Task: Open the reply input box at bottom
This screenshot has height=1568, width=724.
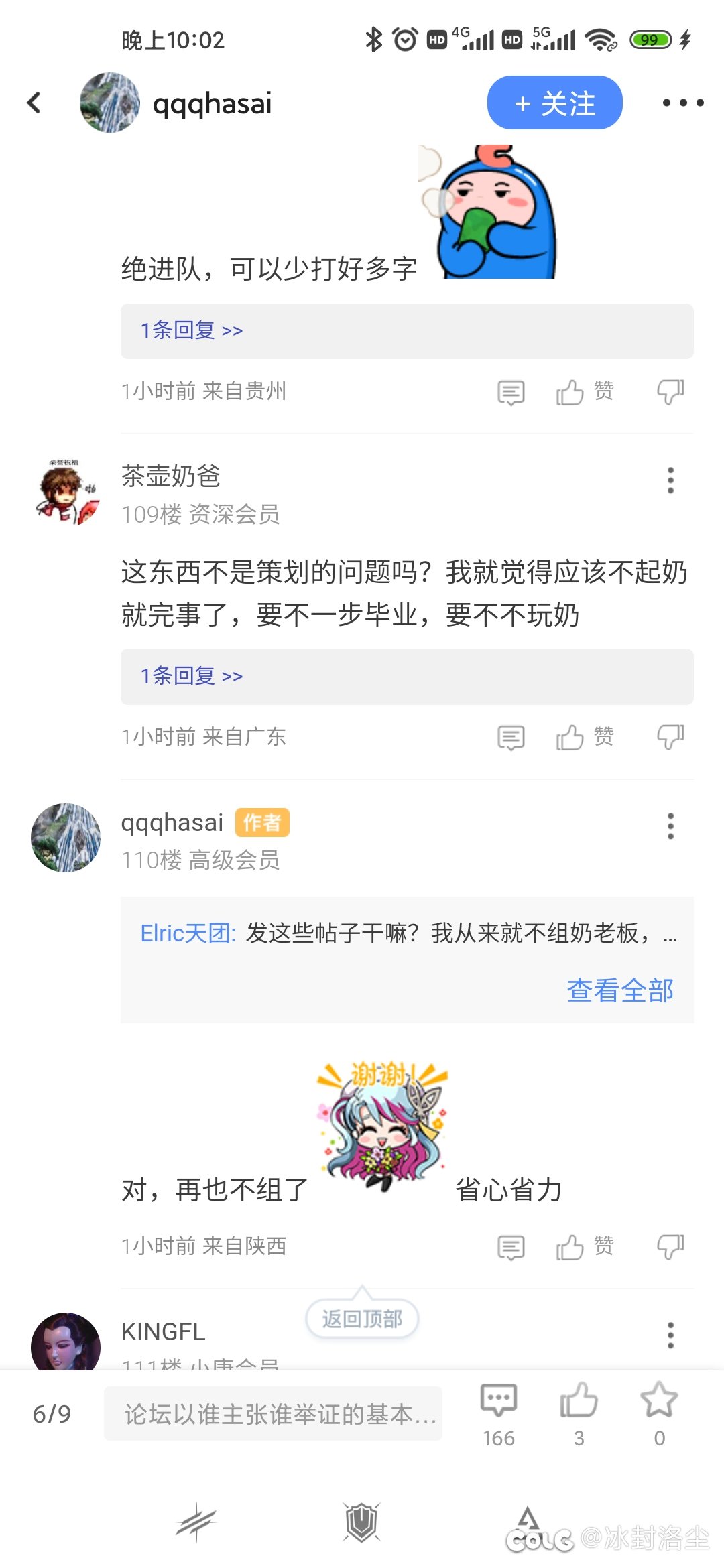Action: [273, 1413]
